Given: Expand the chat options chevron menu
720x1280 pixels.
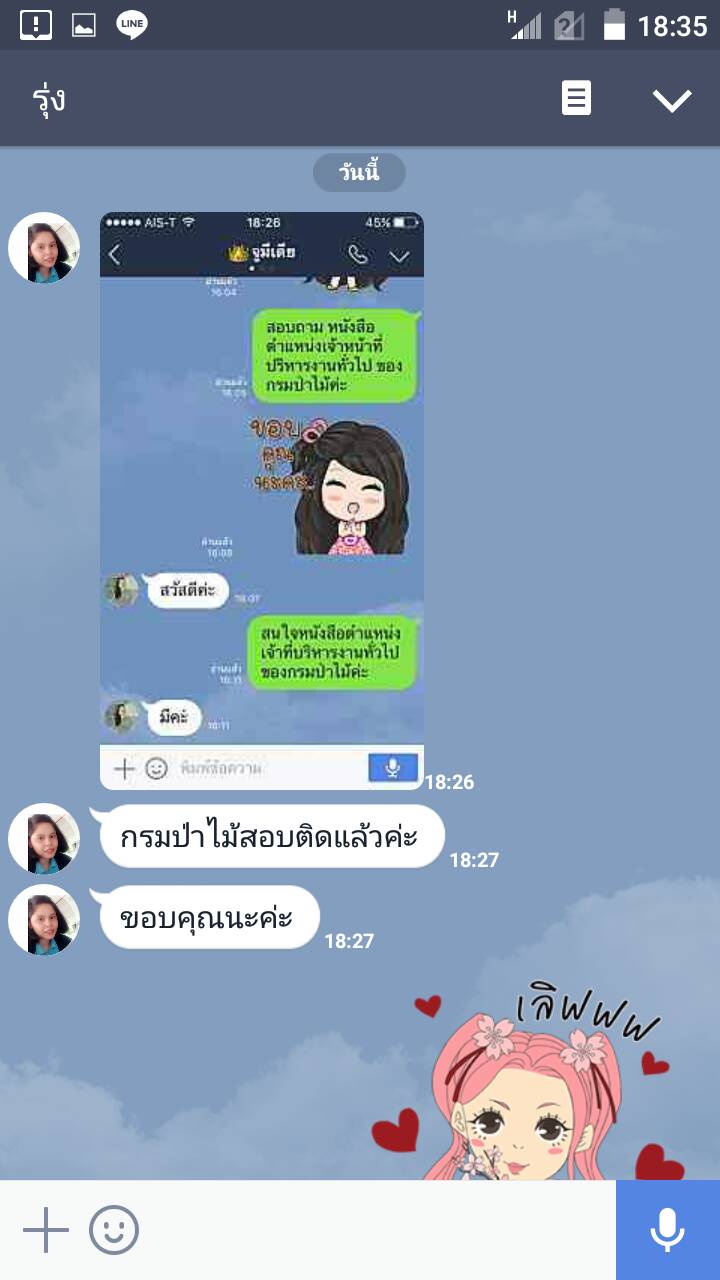Looking at the screenshot, I should [x=671, y=99].
